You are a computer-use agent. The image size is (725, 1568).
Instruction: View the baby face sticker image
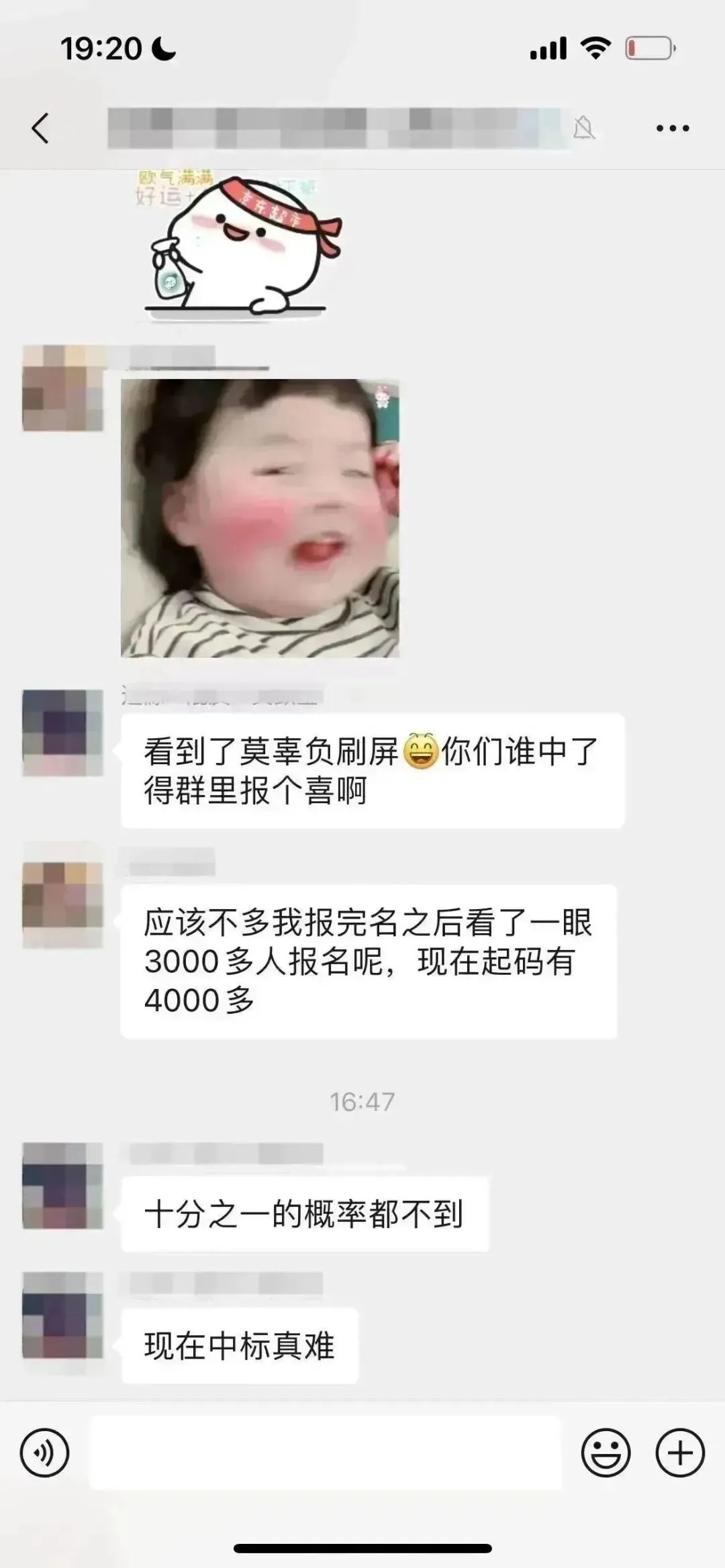(x=260, y=518)
